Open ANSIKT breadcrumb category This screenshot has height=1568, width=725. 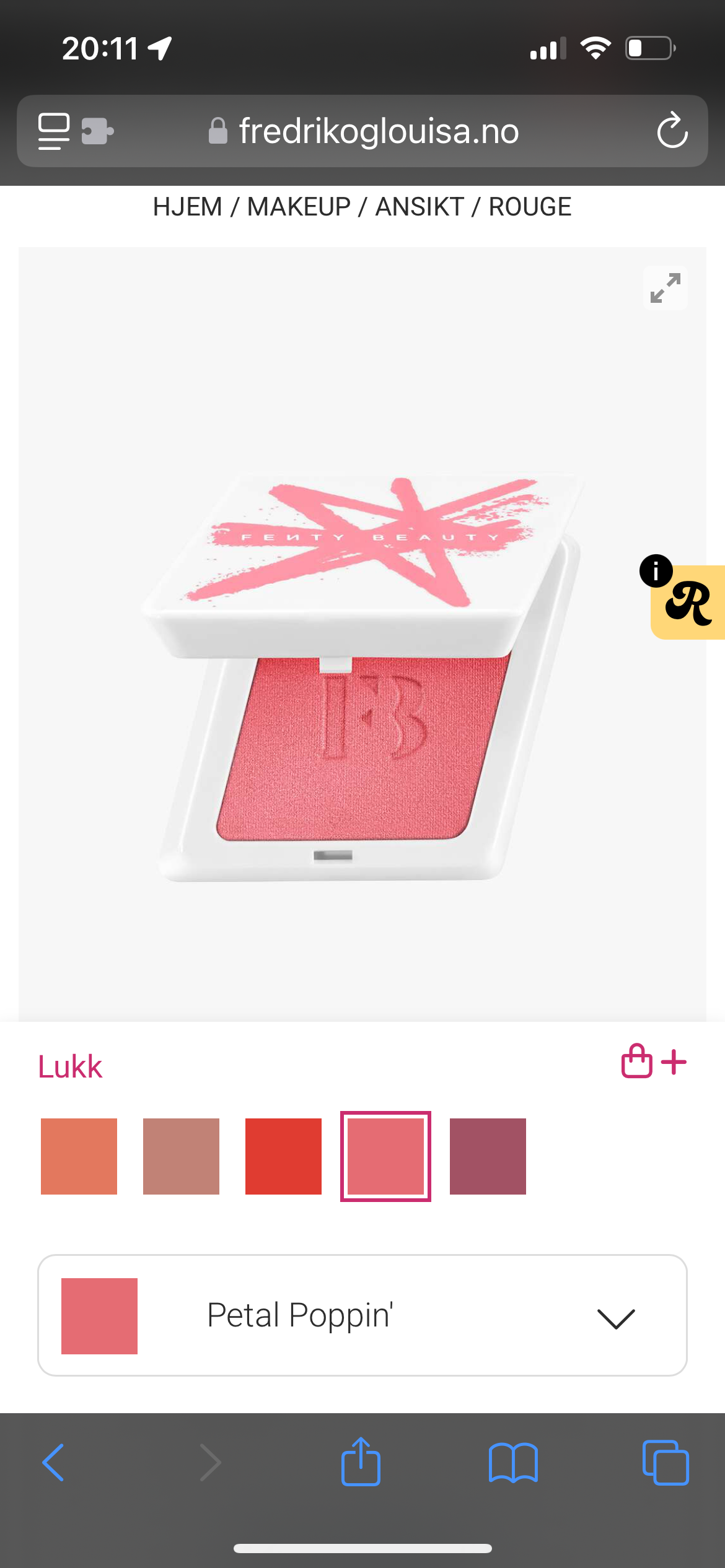pyautogui.click(x=420, y=207)
